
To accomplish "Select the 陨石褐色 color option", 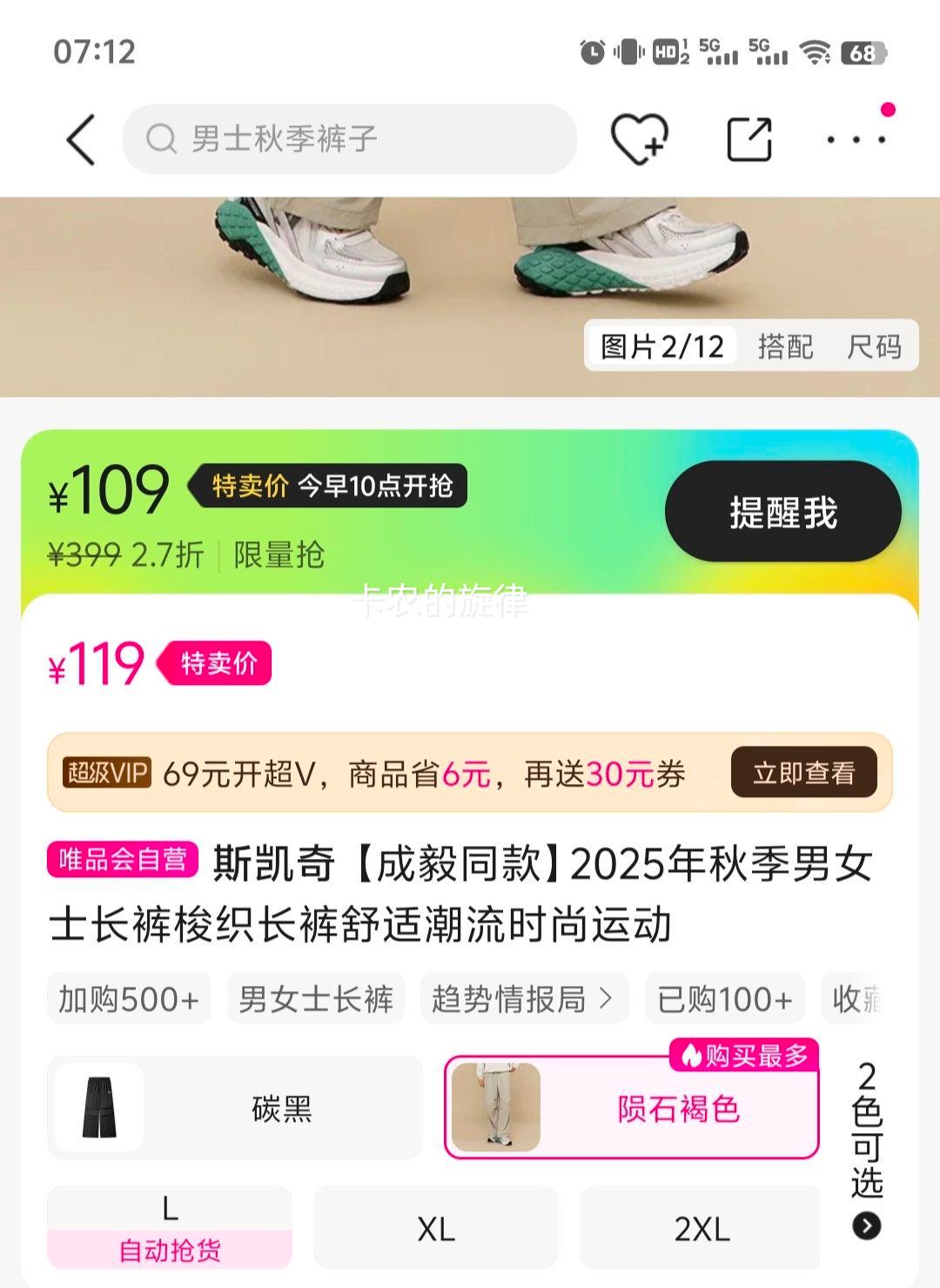I will (632, 1108).
